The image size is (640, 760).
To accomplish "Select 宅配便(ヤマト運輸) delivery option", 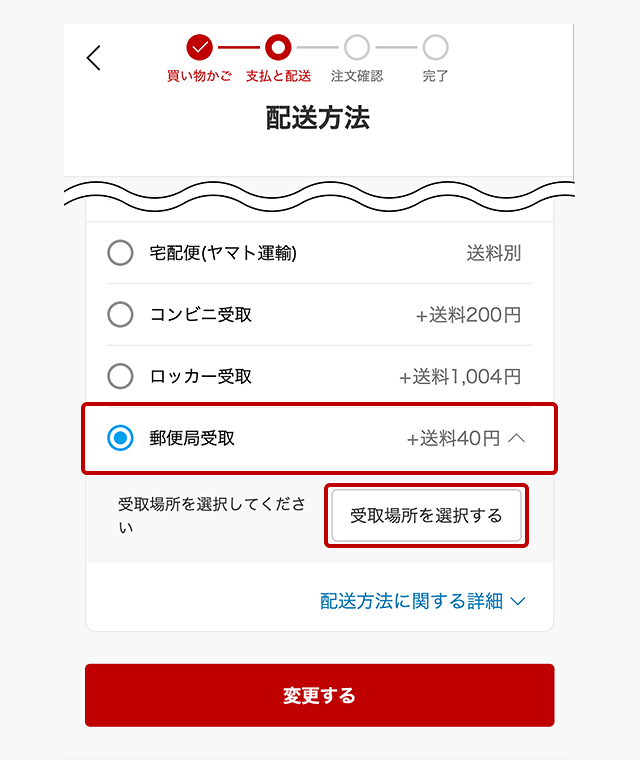I will (120, 253).
